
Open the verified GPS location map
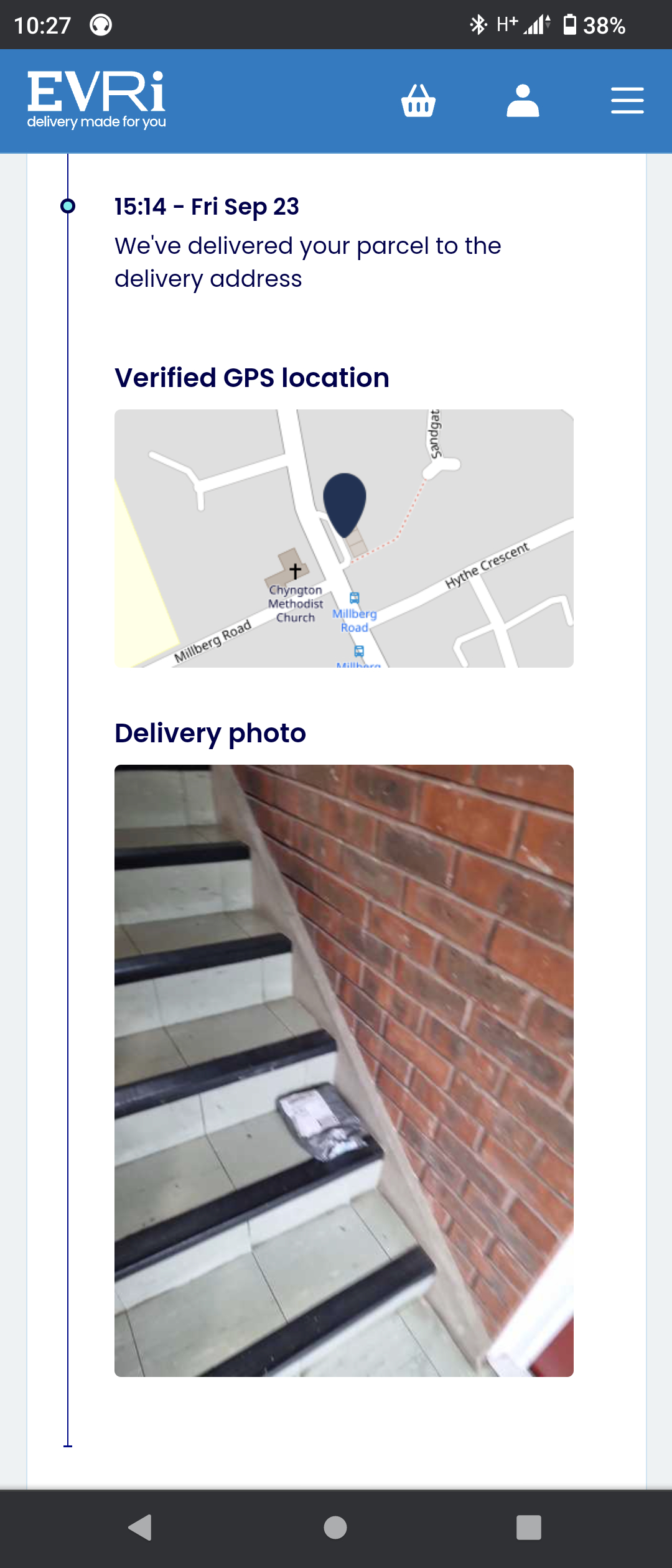pyautogui.click(x=343, y=538)
